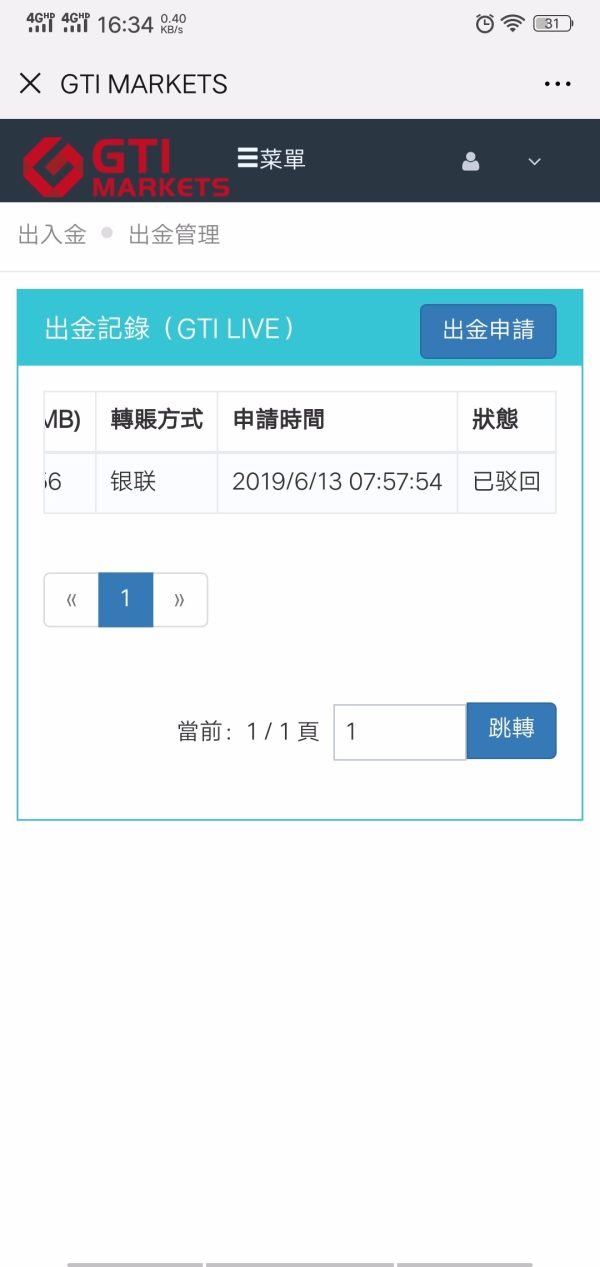
Task: Go to next page with » arrow
Action: point(180,600)
